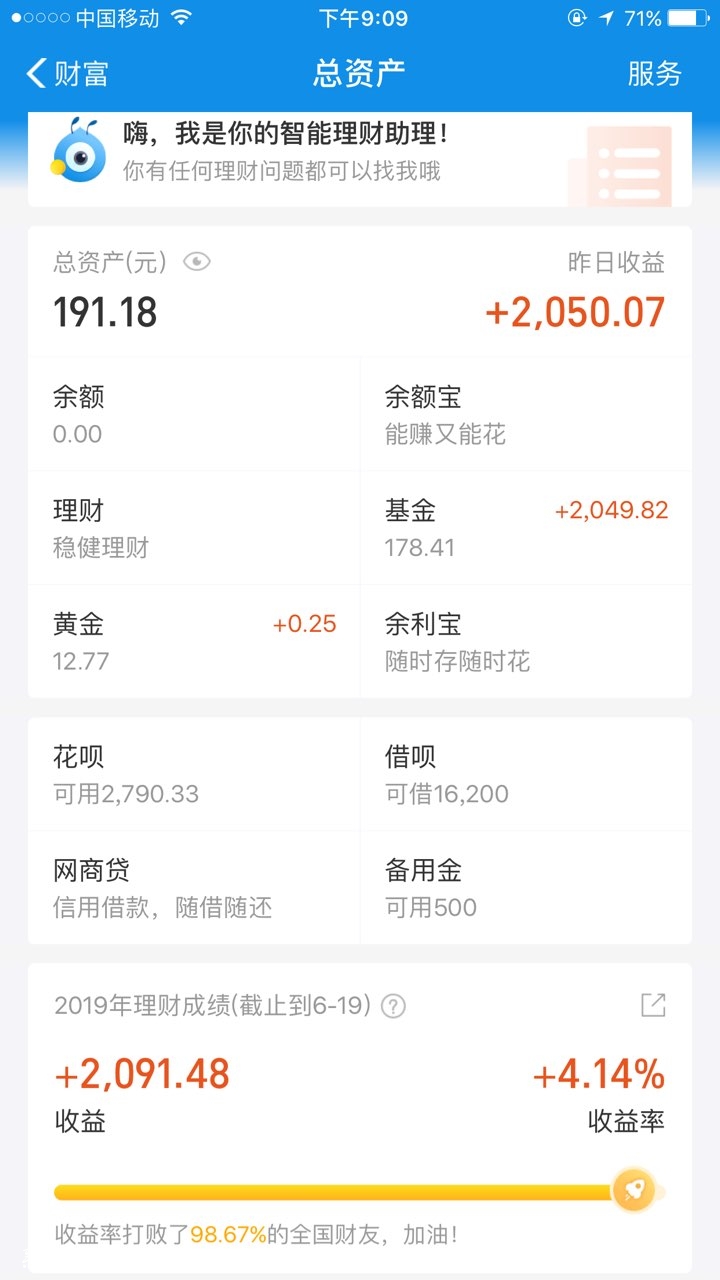Viewport: 720px width, 1280px height.
Task: Share the 2019年理财成绩 card
Action: (x=653, y=1005)
